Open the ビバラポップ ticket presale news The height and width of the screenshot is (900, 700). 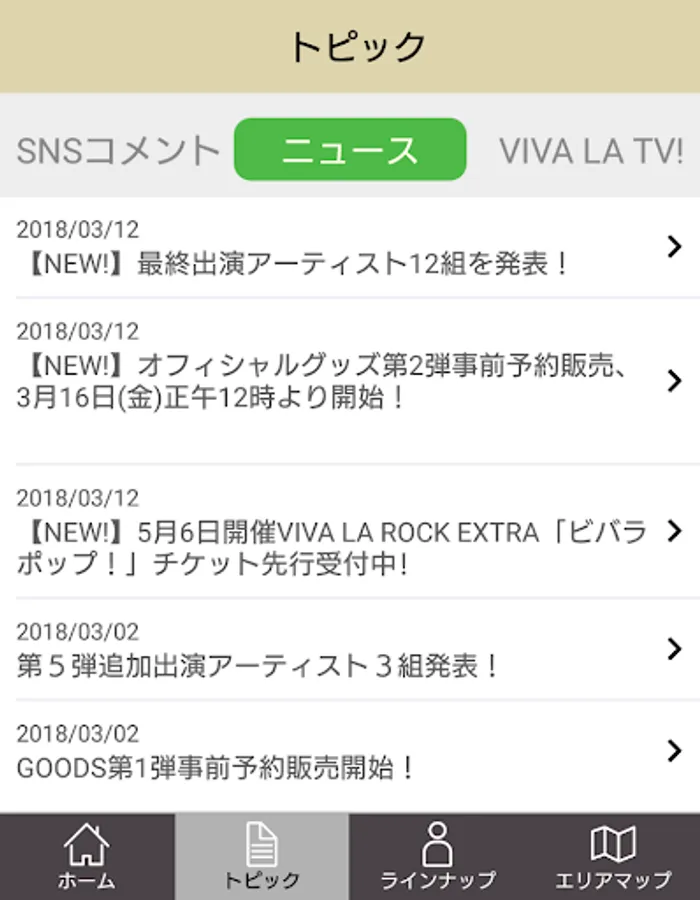[x=350, y=530]
